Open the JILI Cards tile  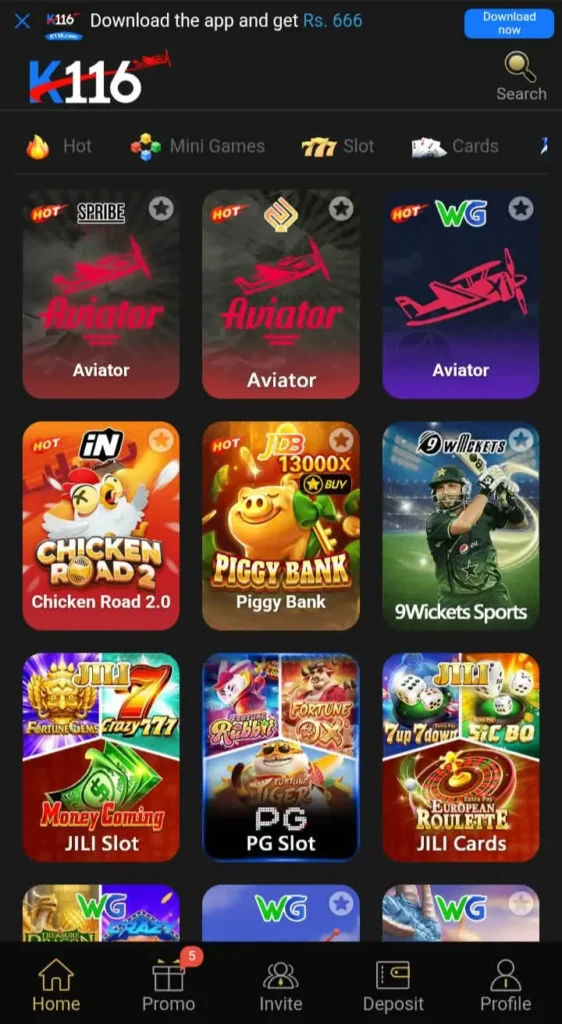(461, 758)
